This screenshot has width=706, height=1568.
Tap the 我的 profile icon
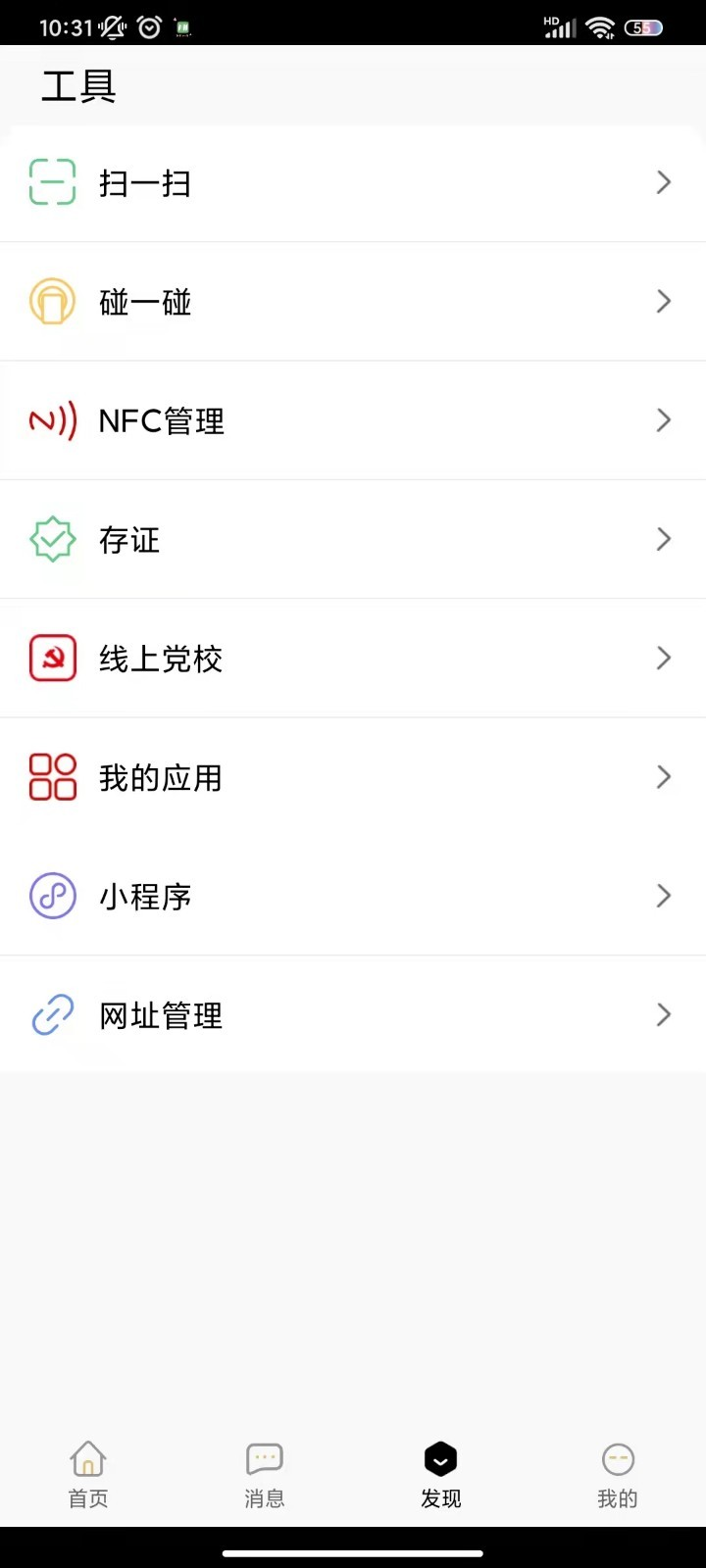[617, 1458]
